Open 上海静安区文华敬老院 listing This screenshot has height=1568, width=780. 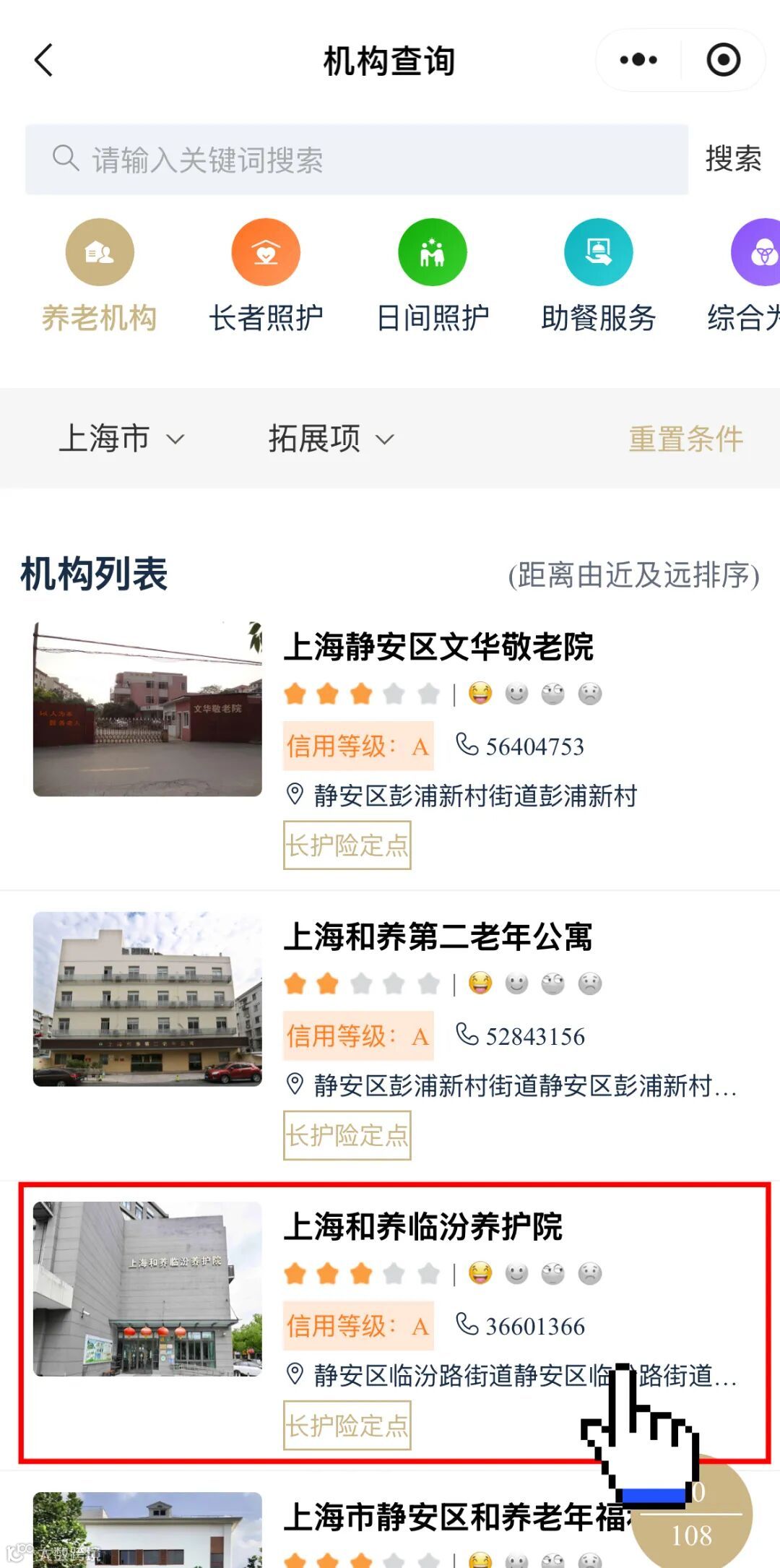[438, 647]
